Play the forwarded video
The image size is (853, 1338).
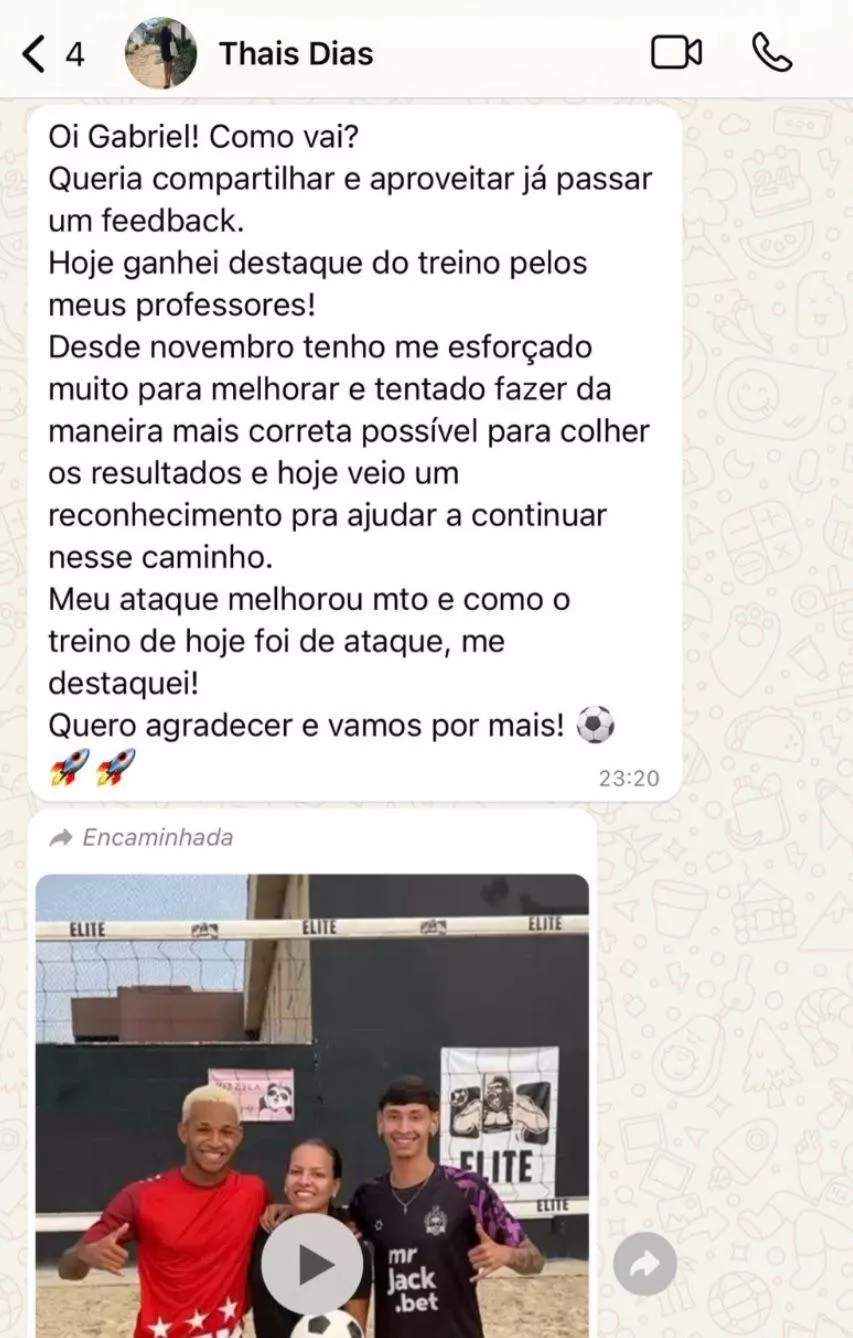312,1264
